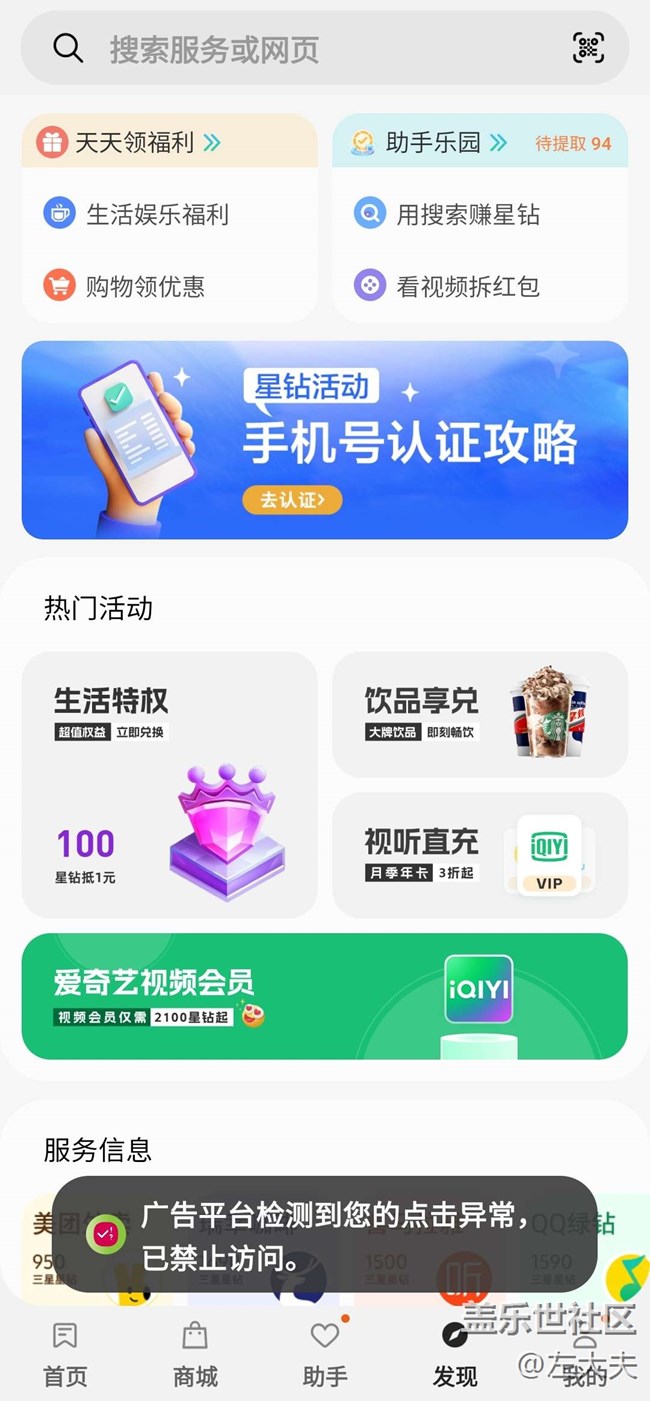This screenshot has width=650, height=1401.
Task: Switch to the 助手 tab
Action: pos(325,1354)
